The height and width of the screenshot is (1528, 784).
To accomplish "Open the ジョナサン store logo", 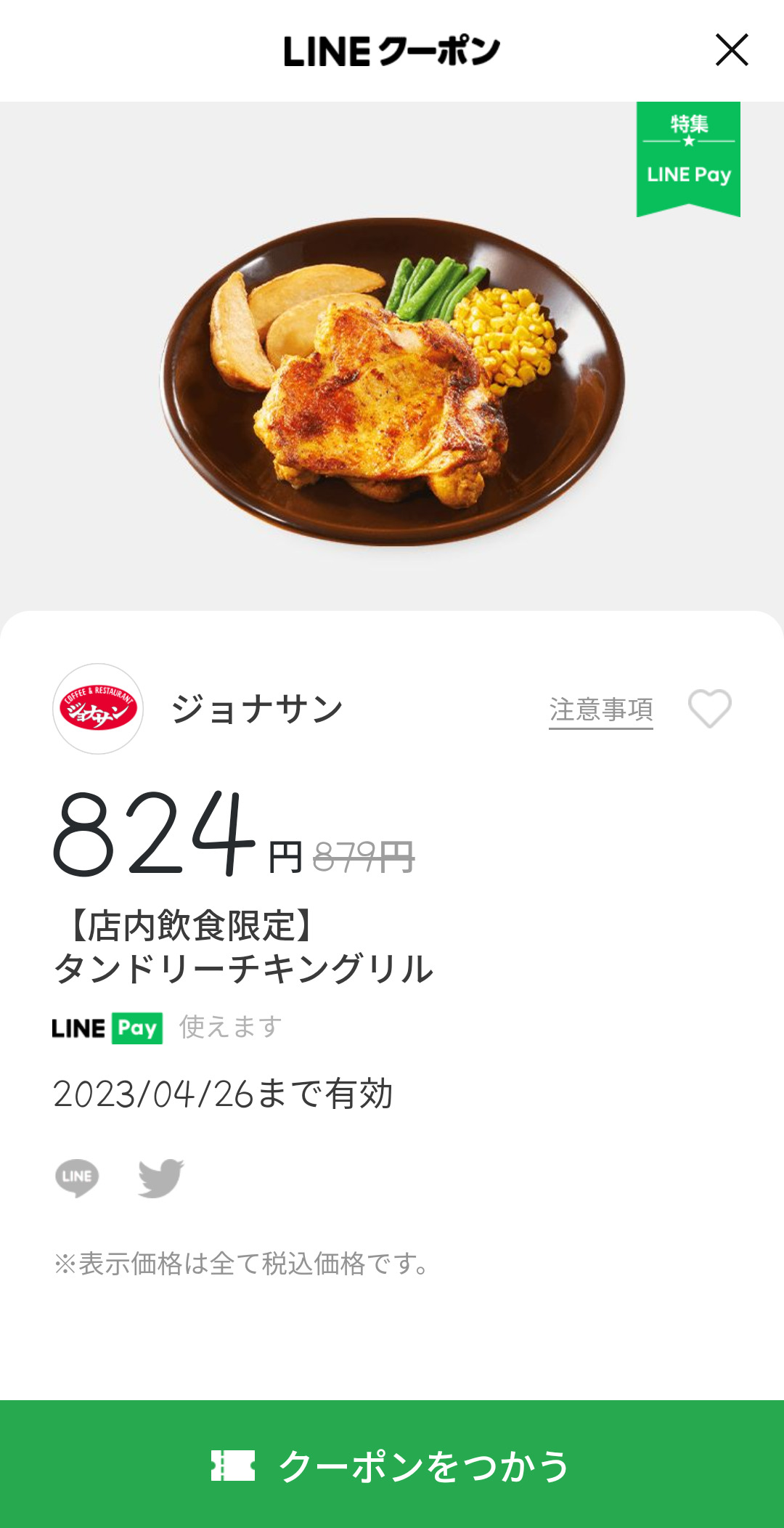I will 98,709.
